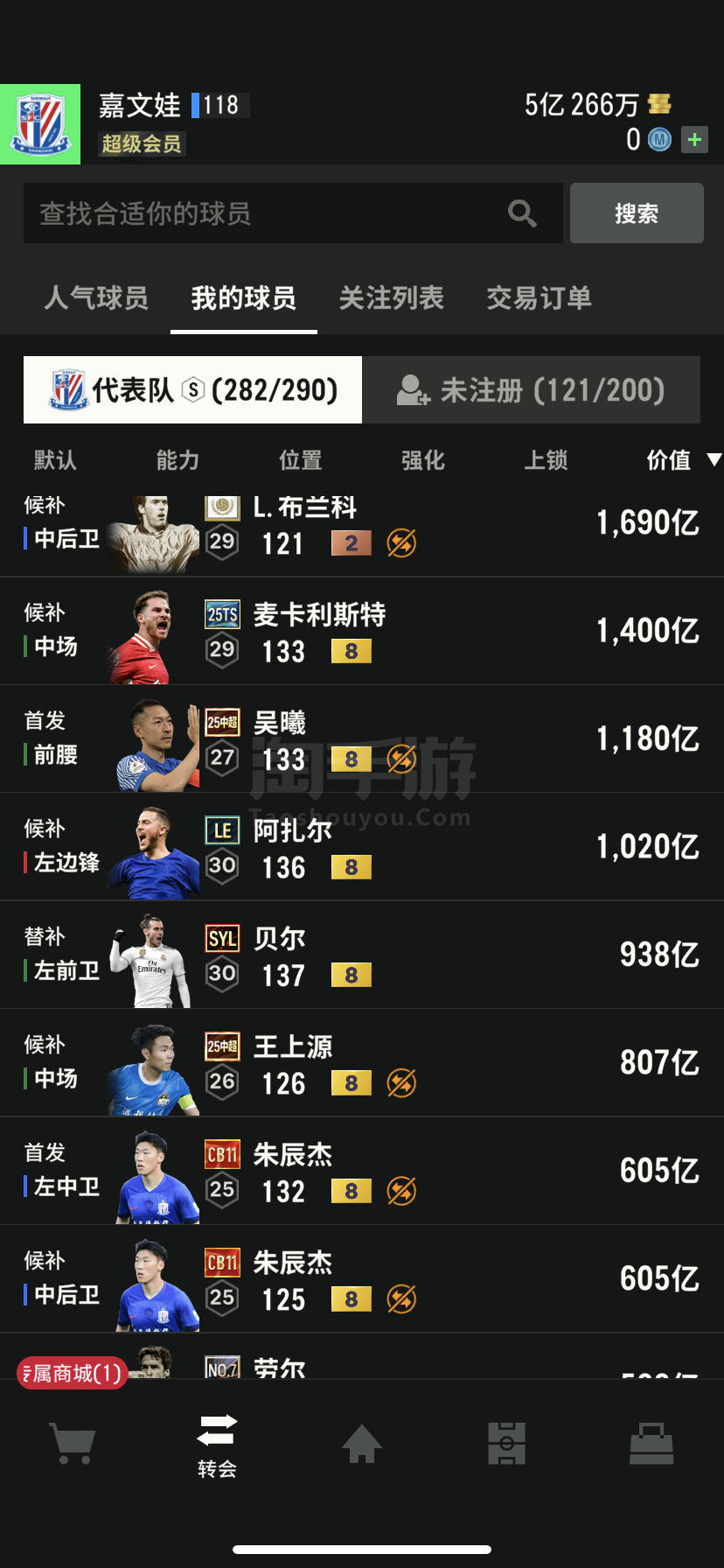Image resolution: width=724 pixels, height=1568 pixels.
Task: Focus the 查找合适你的球员 search field
Action: coord(293,213)
